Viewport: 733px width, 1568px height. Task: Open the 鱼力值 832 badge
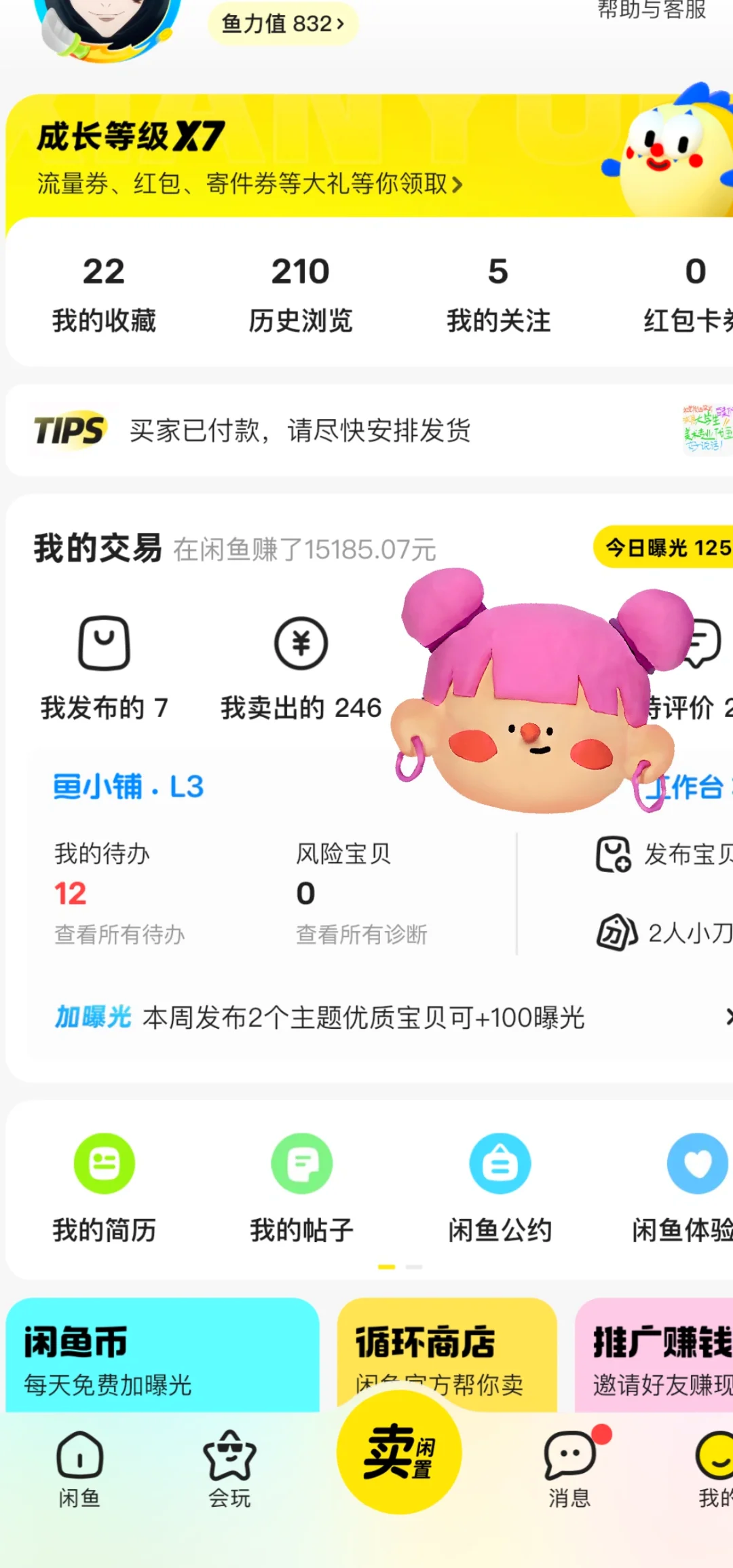(x=282, y=24)
